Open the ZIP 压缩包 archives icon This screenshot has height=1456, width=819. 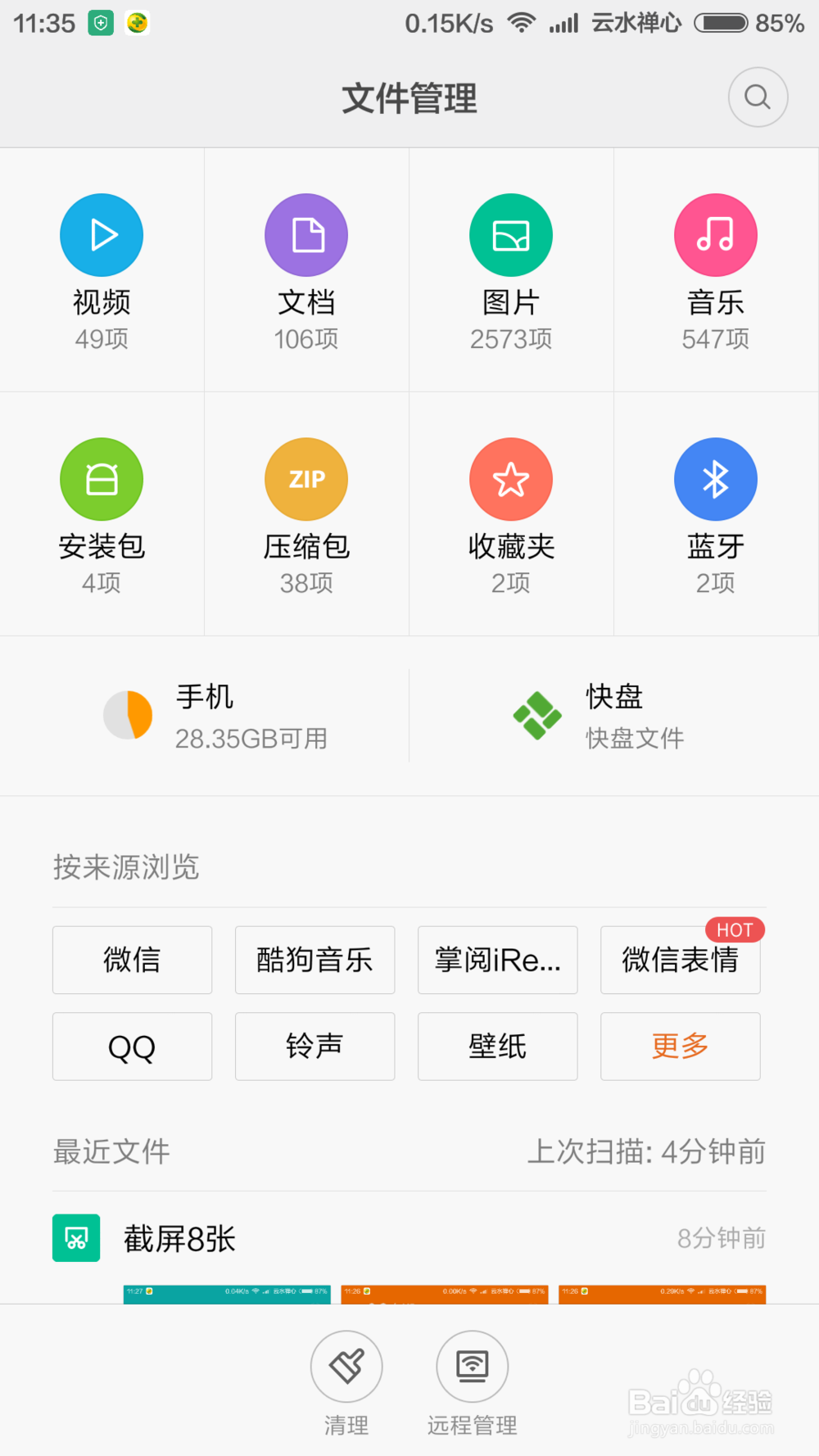pos(305,479)
